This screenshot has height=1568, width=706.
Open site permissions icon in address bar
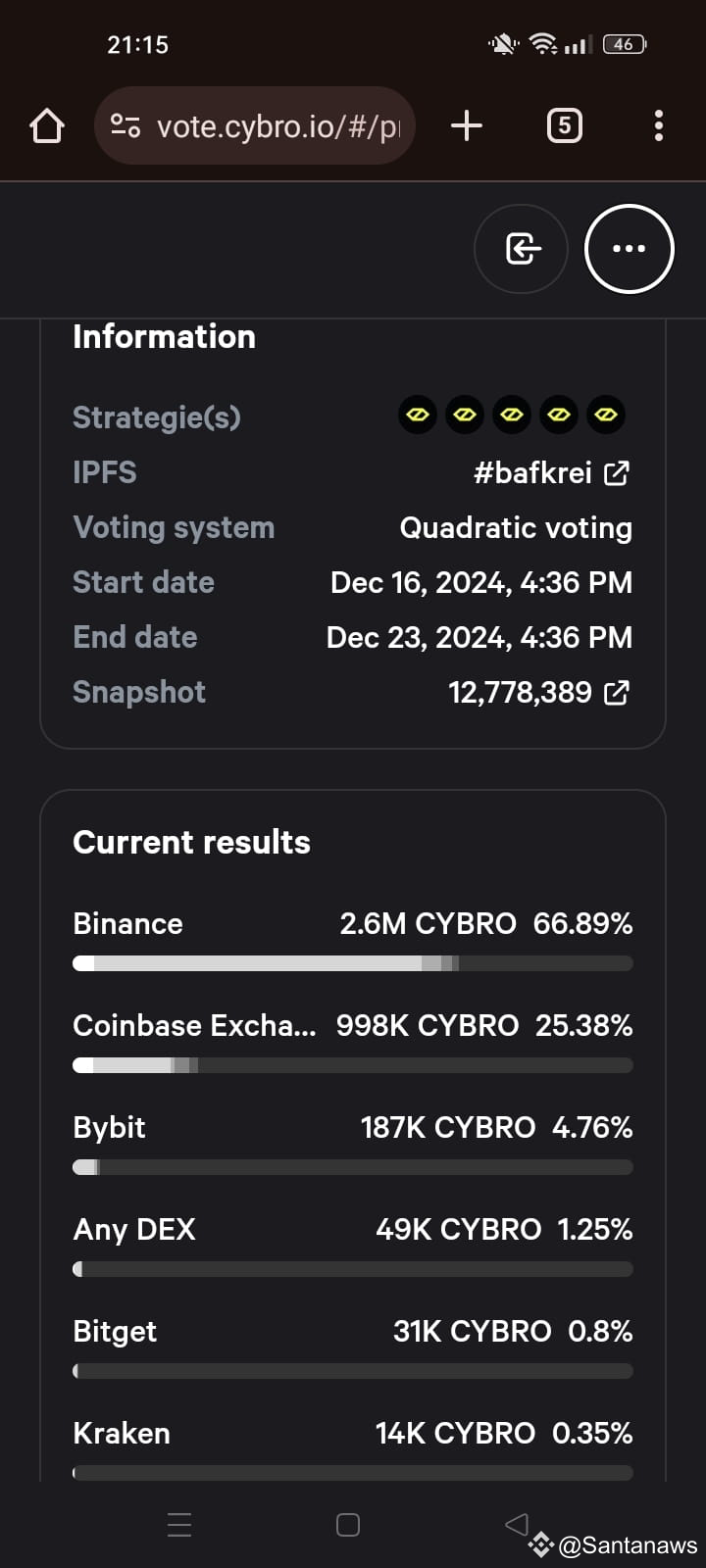click(125, 125)
